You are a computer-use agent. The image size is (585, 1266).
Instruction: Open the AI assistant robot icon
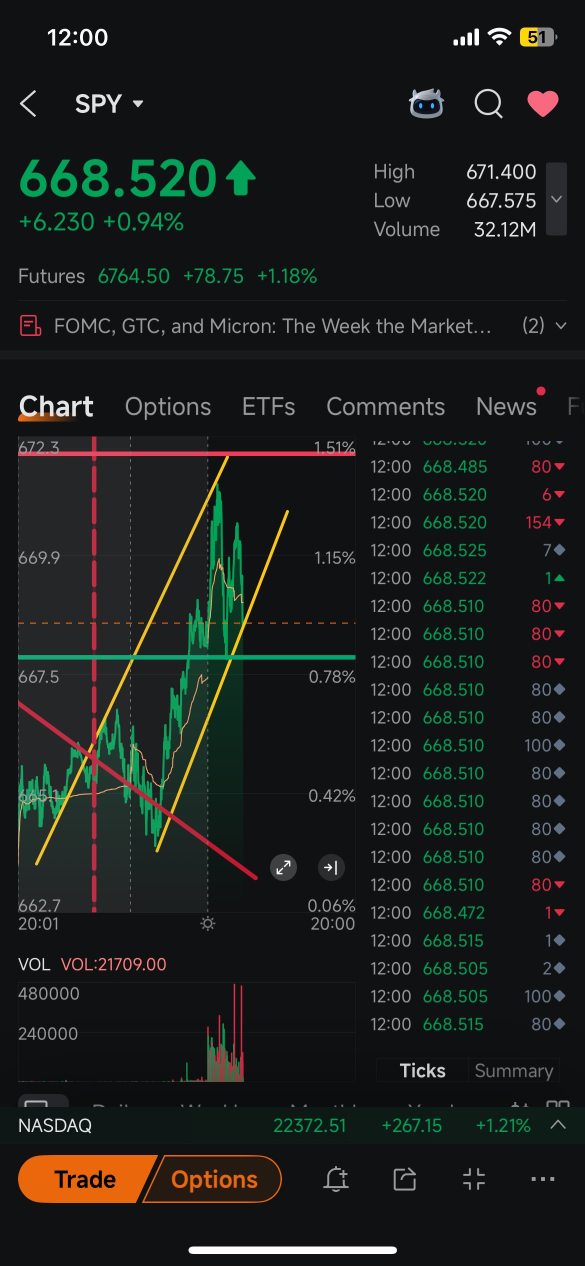[426, 103]
